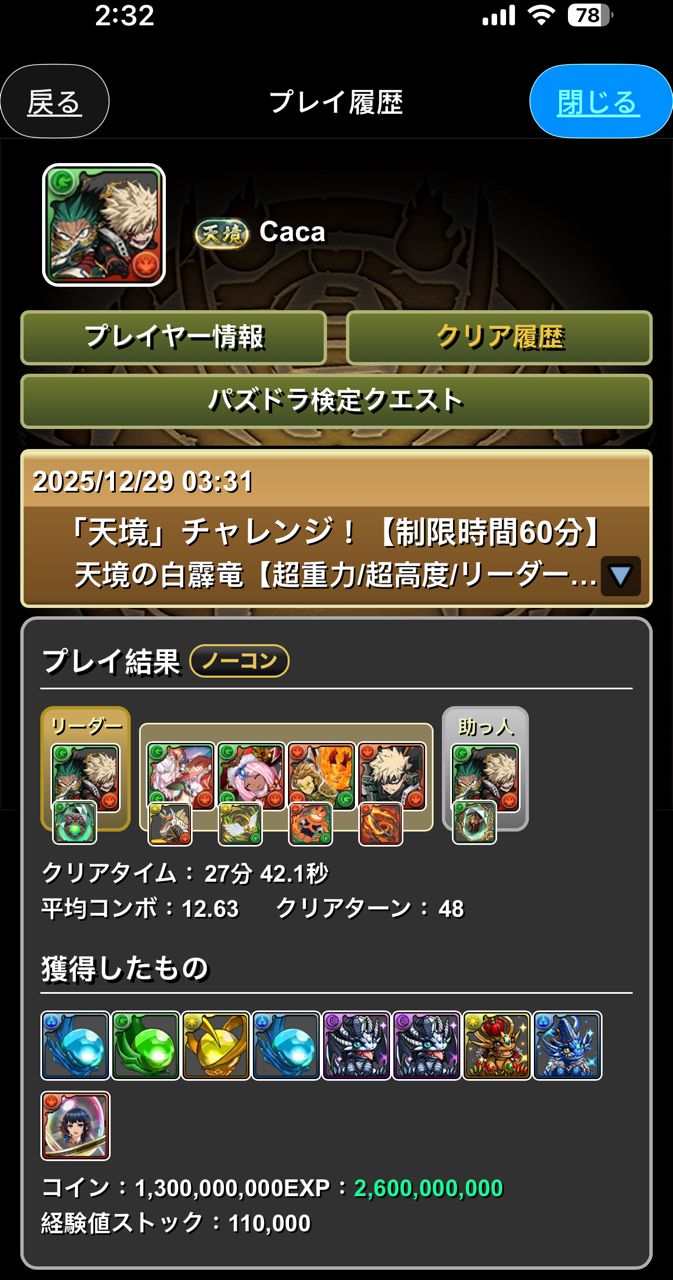Switch to プレイヤー情報 tab
The width and height of the screenshot is (673, 1280).
point(173,337)
